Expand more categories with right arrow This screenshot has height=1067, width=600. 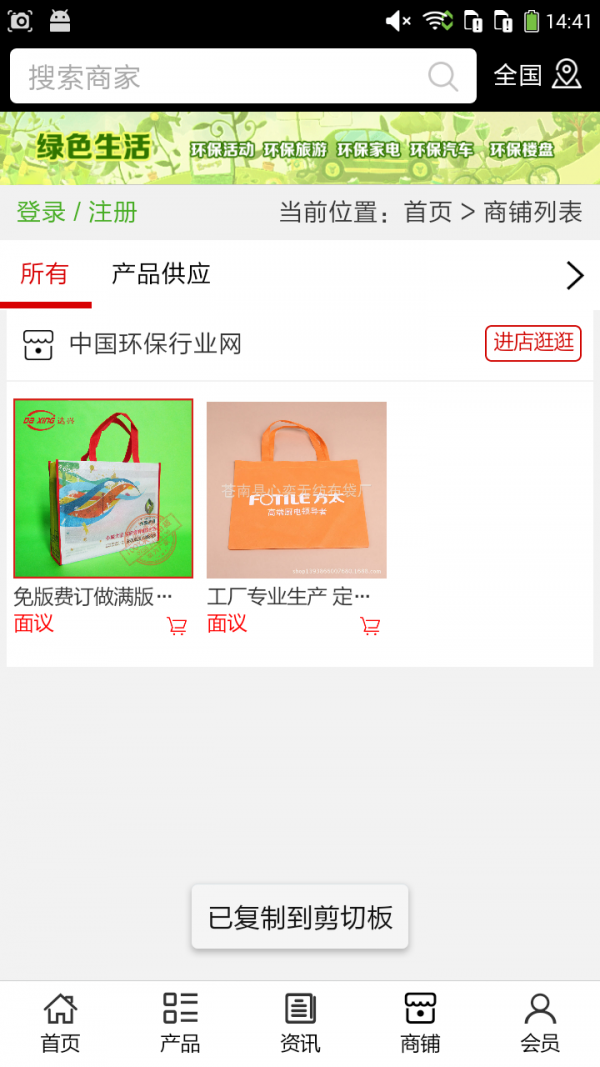pos(574,275)
